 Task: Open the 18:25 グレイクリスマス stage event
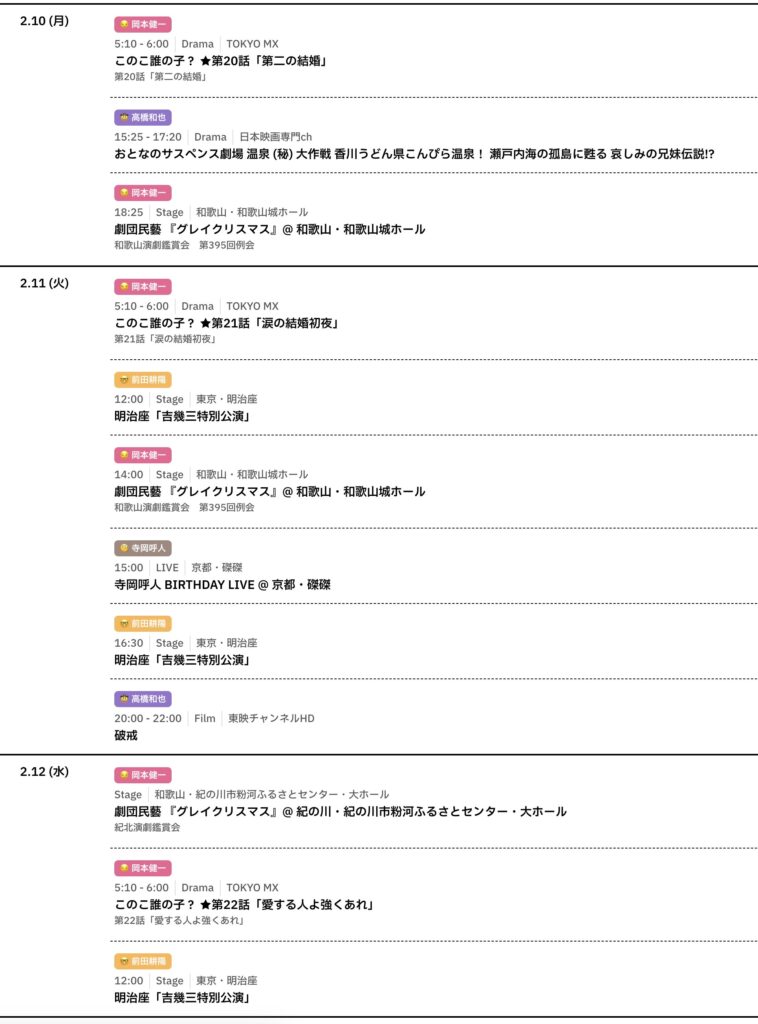coord(269,229)
